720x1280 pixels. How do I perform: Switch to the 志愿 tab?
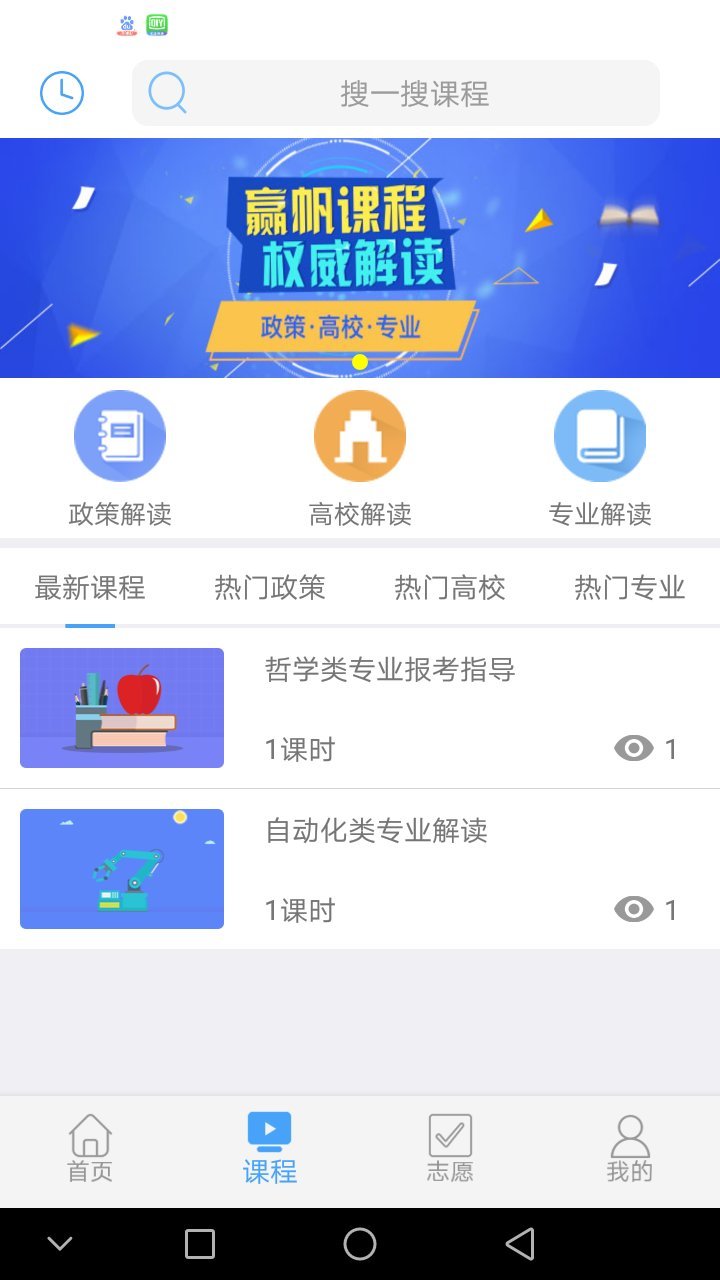coord(450,1150)
